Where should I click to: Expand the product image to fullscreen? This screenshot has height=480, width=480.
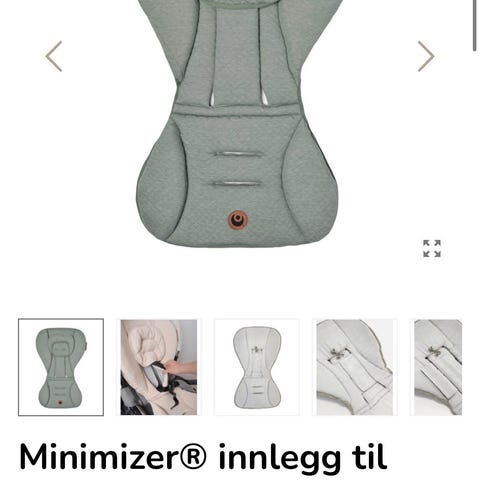[432, 248]
